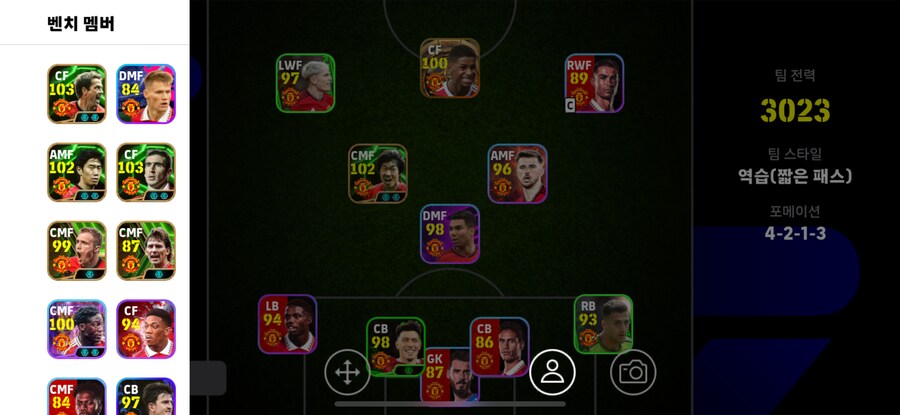Pick bench player CMF 87
900x415 pixels.
point(146,250)
